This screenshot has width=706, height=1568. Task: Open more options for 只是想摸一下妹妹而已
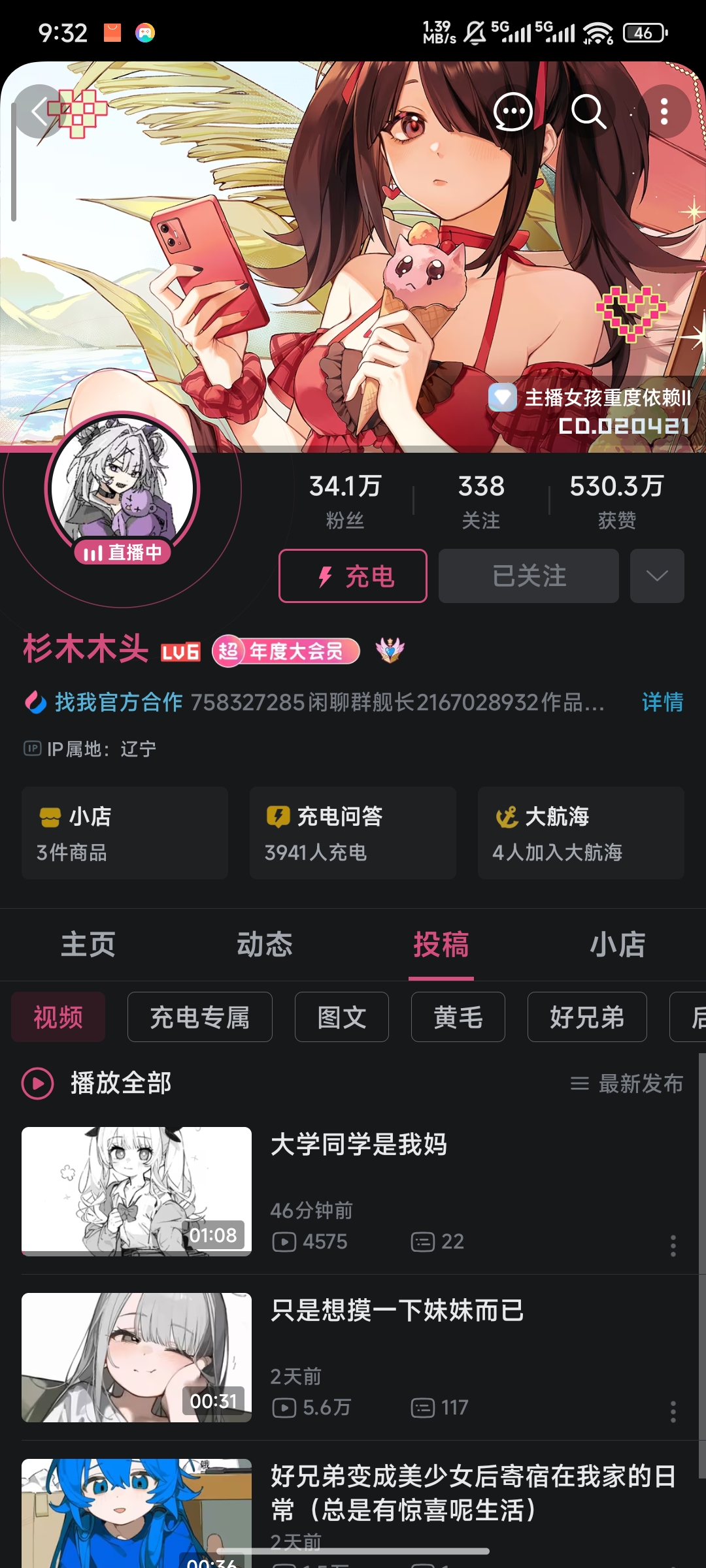(673, 1411)
